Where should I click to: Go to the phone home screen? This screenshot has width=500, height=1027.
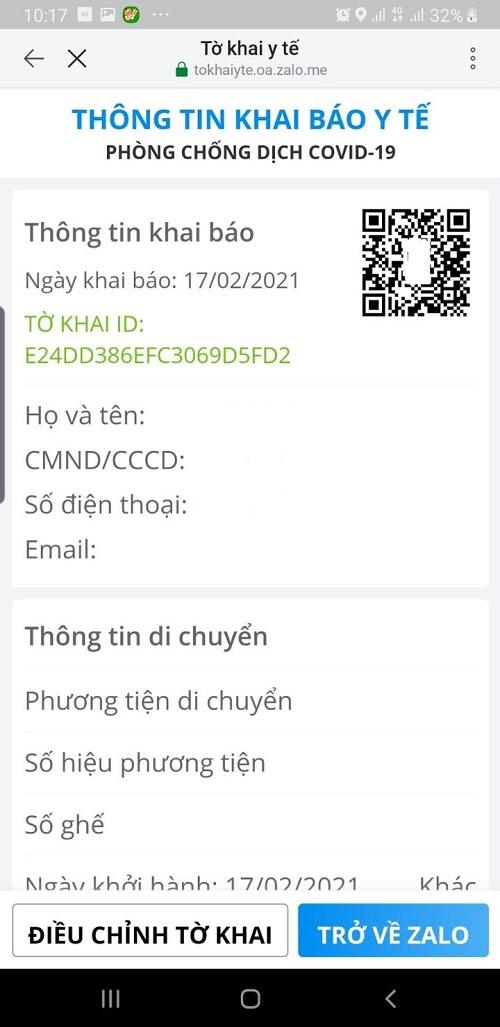click(x=250, y=998)
